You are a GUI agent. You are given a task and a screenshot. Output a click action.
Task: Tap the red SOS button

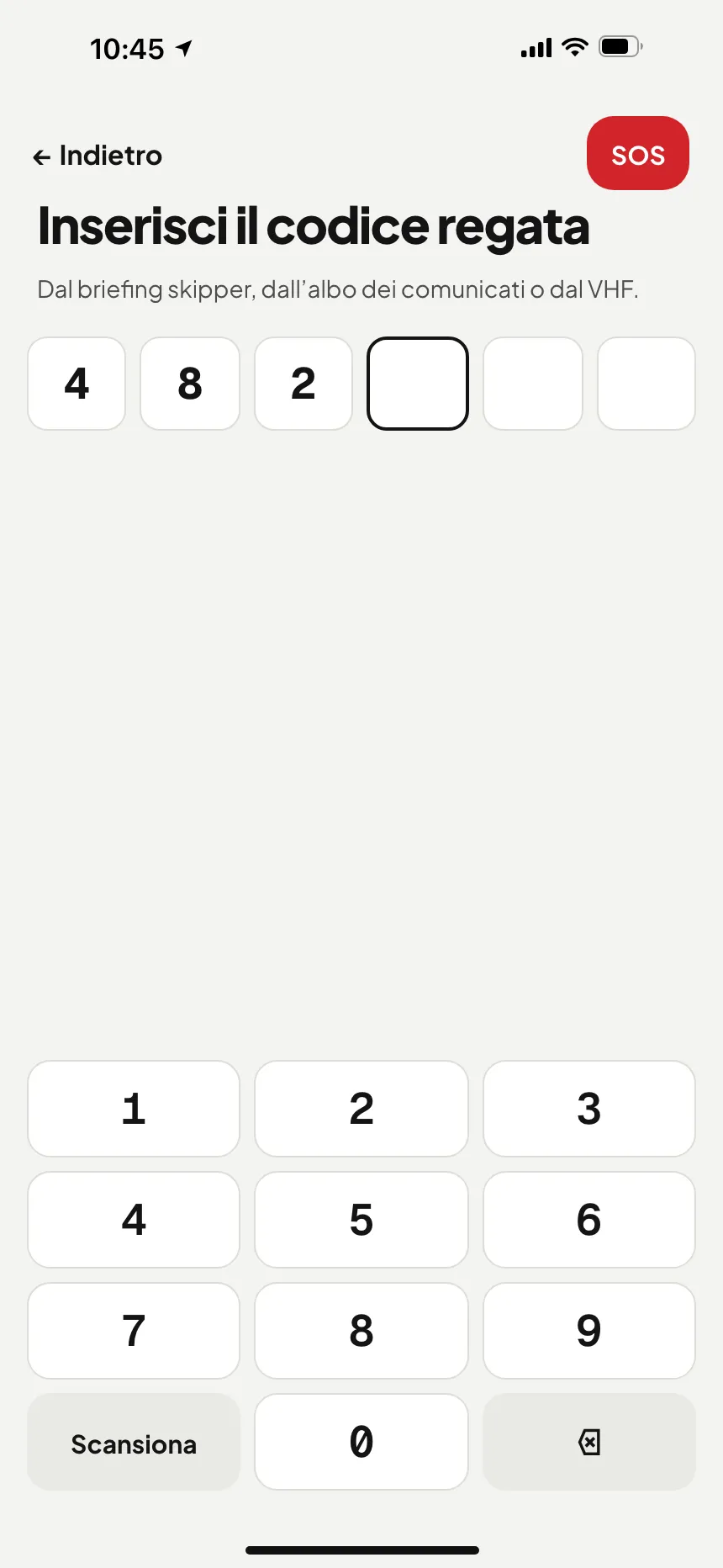[x=638, y=153]
